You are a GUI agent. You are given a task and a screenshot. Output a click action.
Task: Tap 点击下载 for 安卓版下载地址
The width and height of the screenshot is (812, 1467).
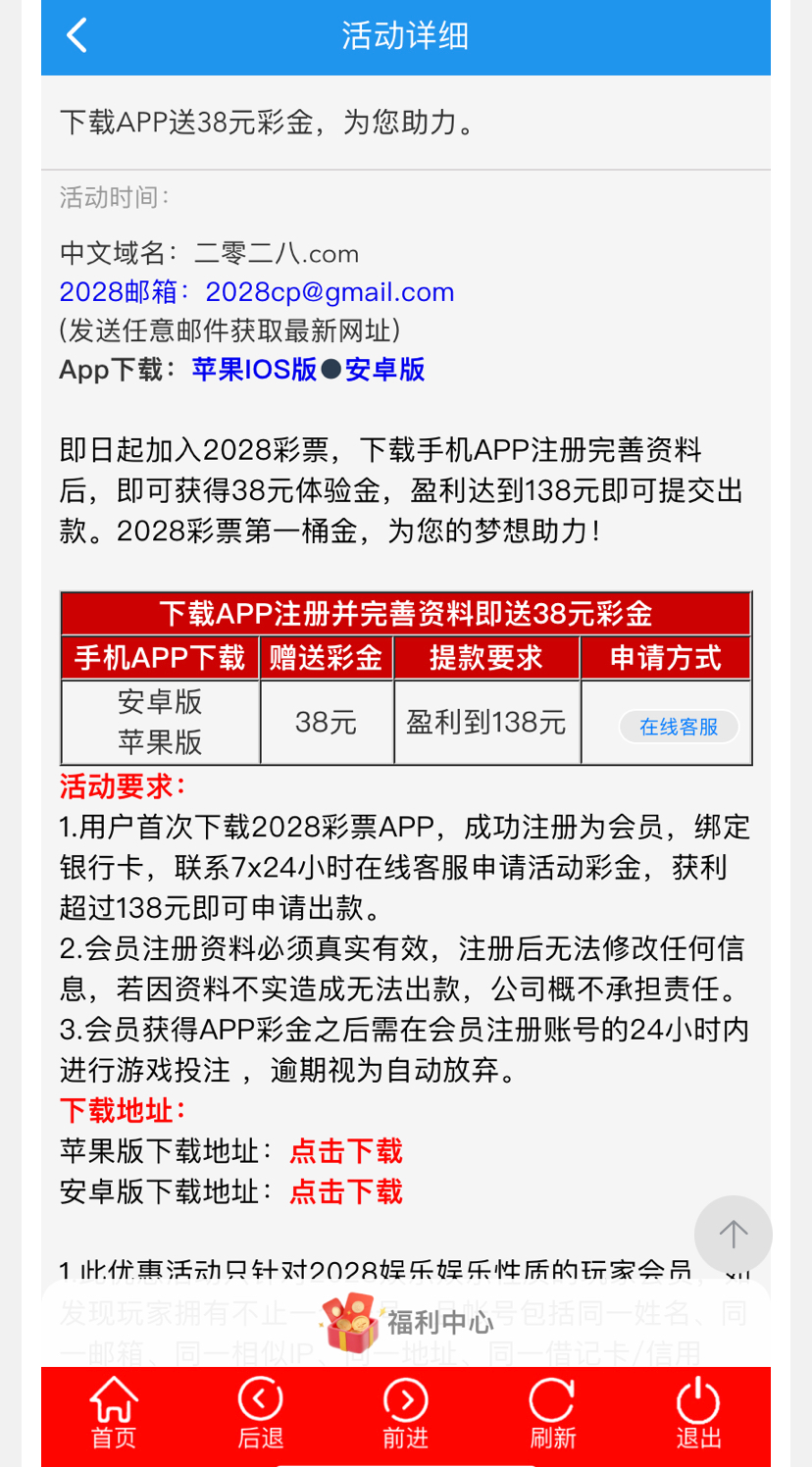point(346,1191)
